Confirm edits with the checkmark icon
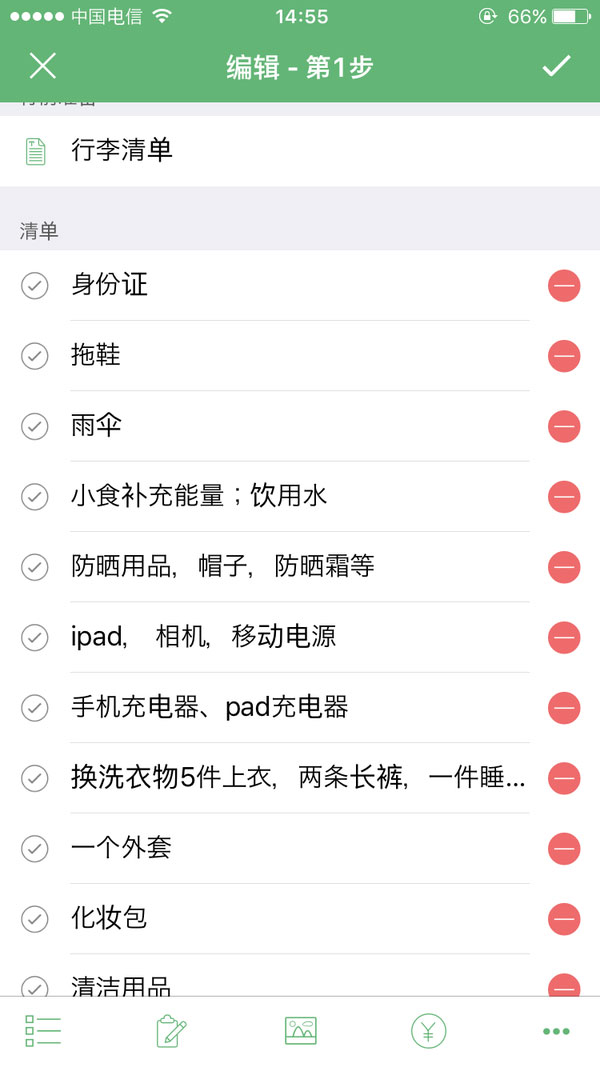Viewport: 600px width, 1067px height. tap(556, 67)
